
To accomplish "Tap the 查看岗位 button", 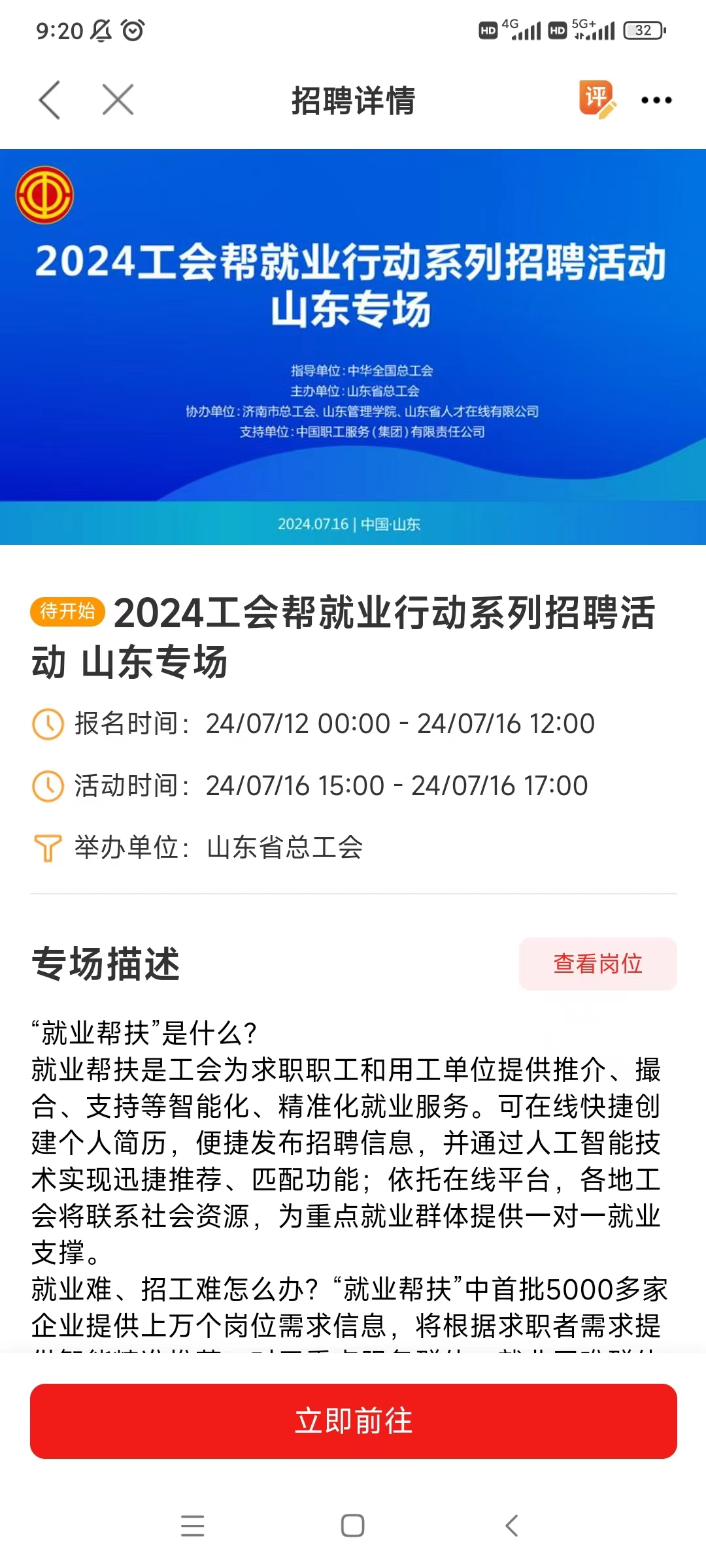I will coord(597,964).
